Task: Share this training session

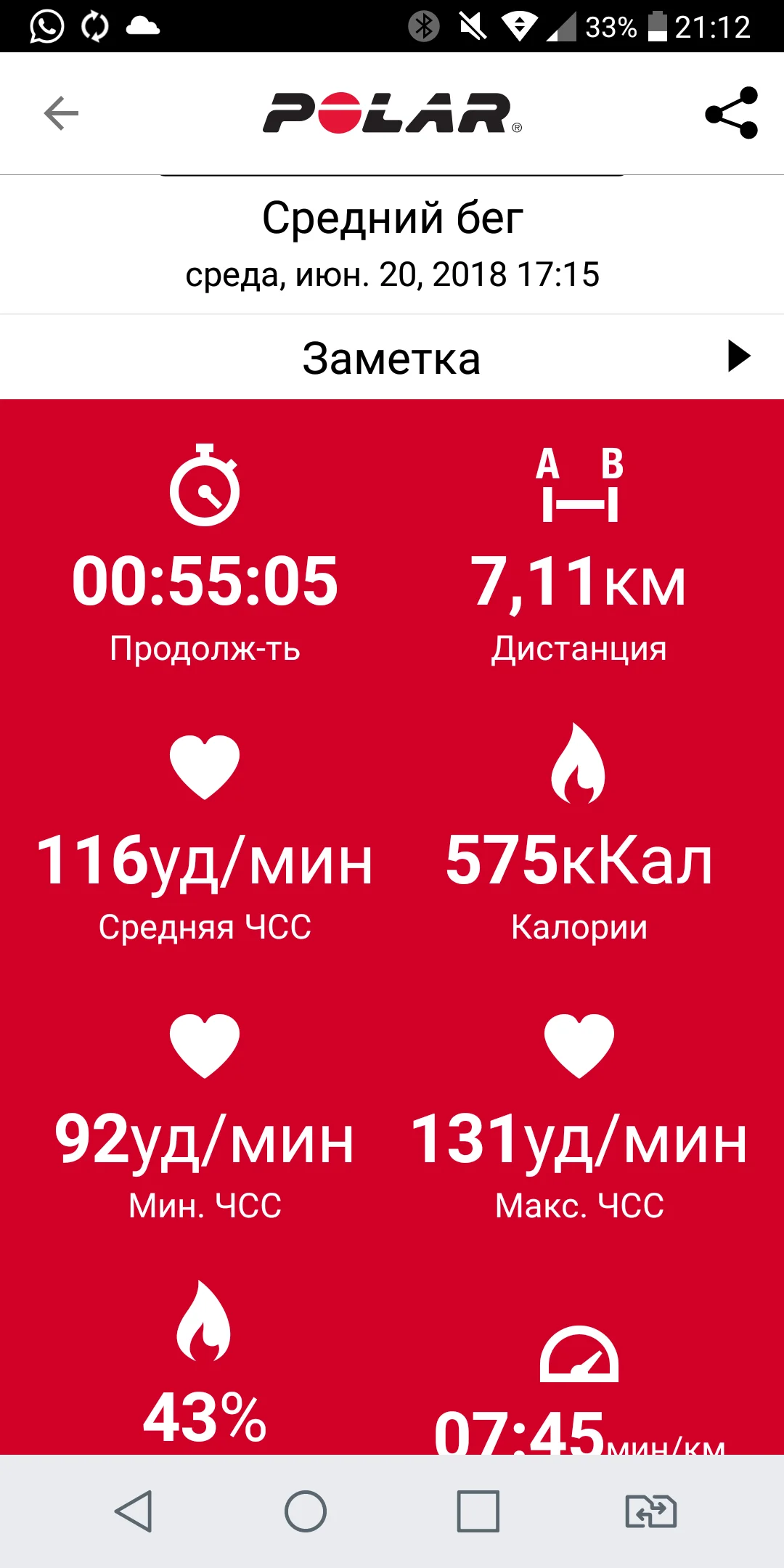Action: 731,113
